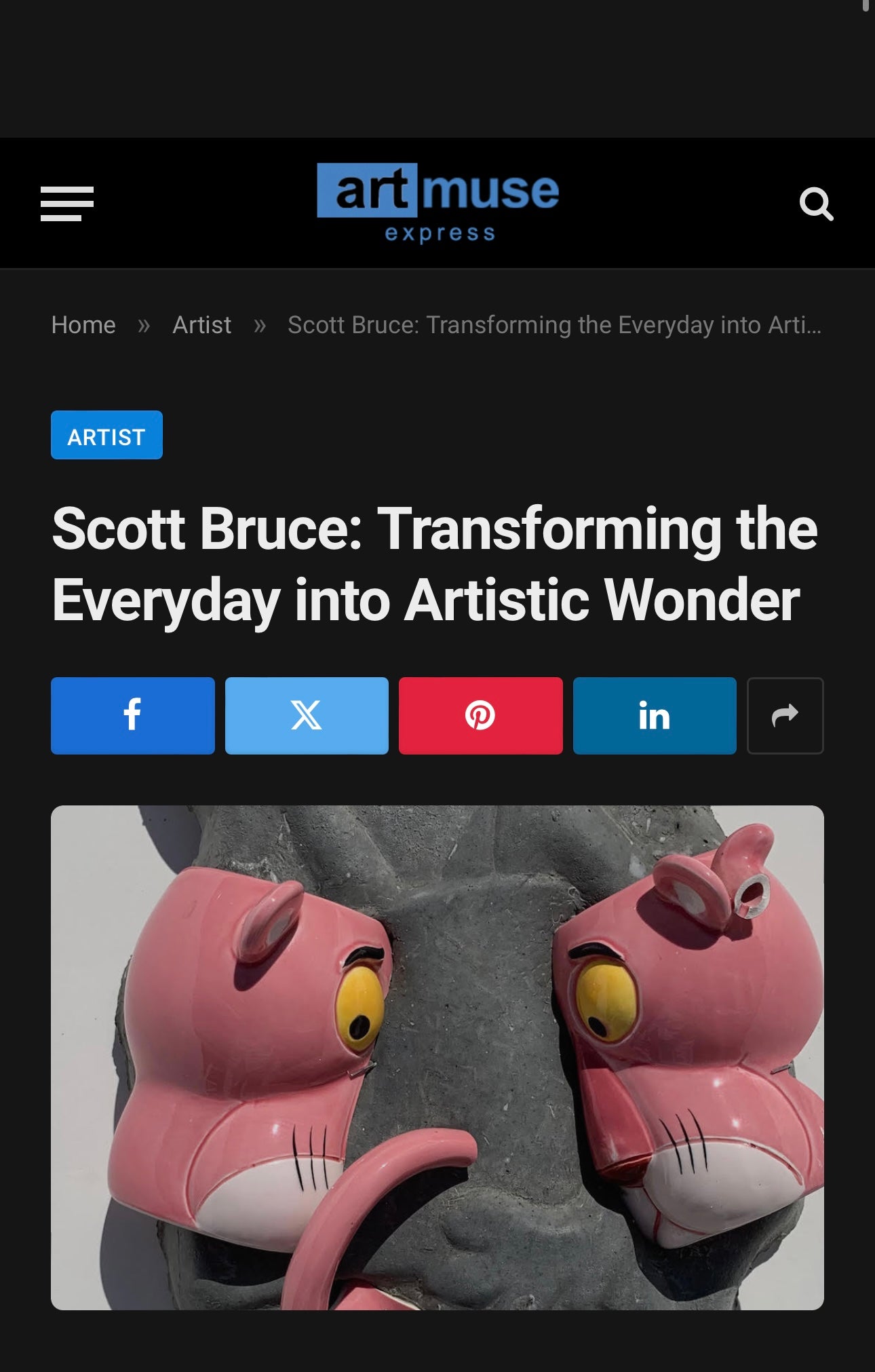875x1372 pixels.
Task: Open the Artist breadcrumb link
Action: click(x=201, y=325)
